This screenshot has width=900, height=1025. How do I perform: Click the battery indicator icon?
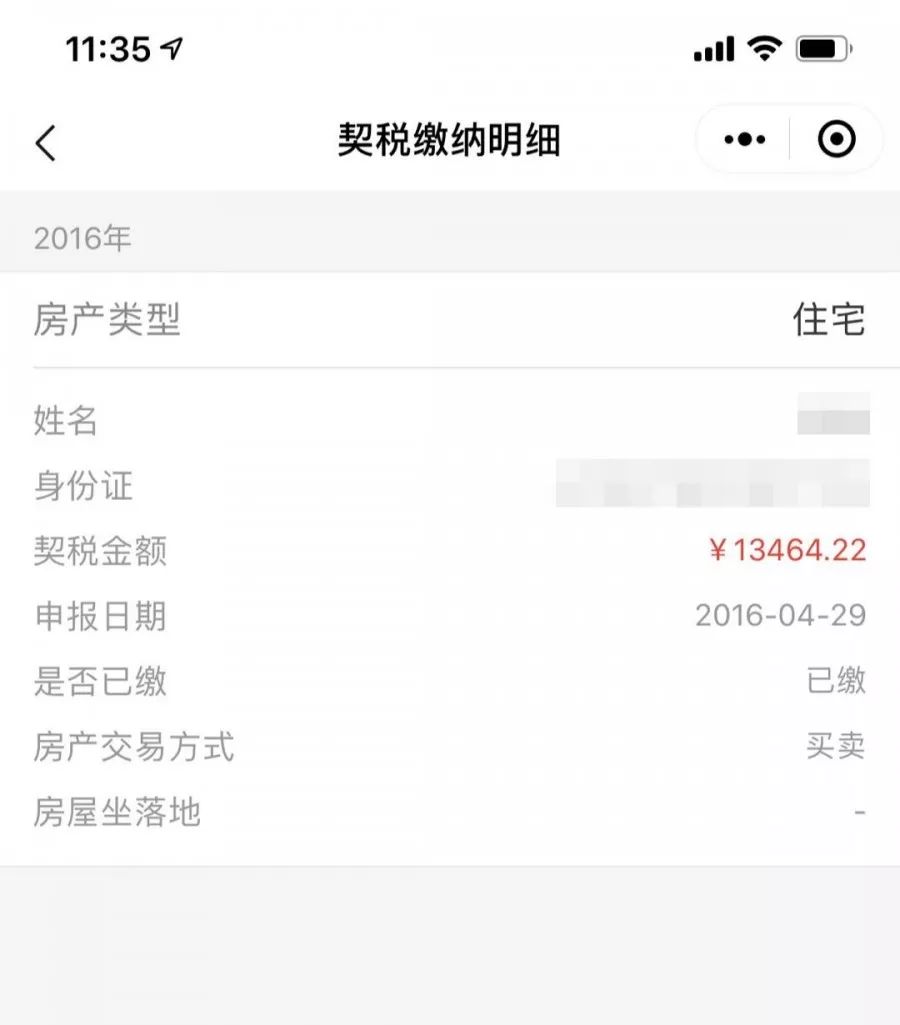coord(822,47)
